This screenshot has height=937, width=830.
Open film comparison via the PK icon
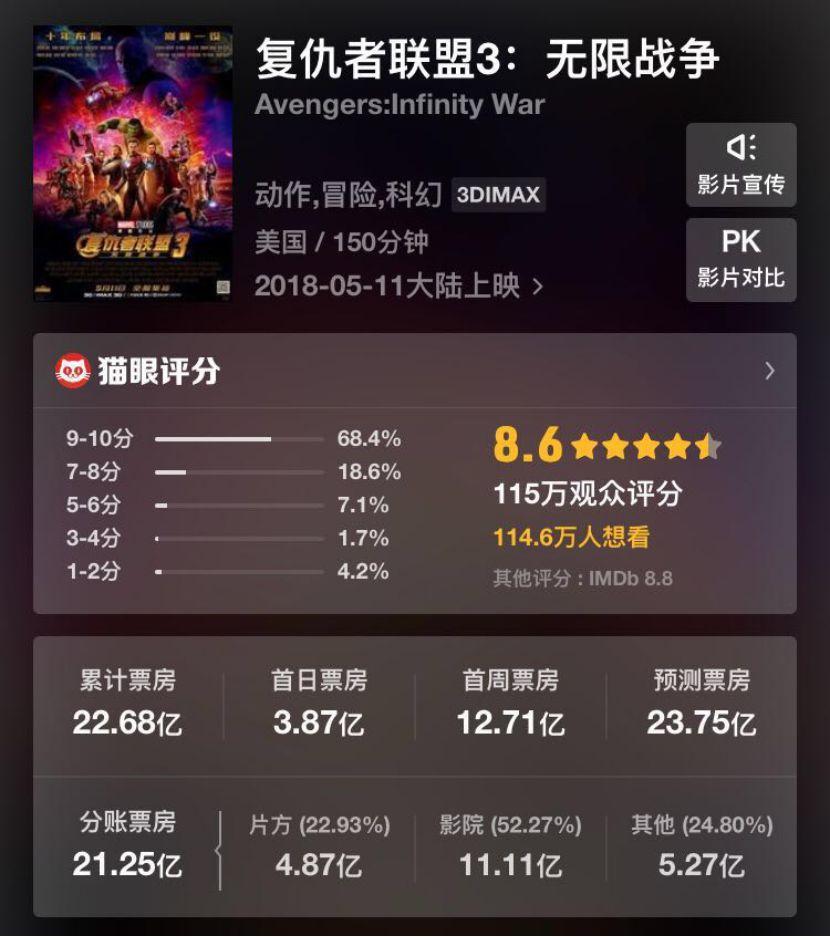click(740, 241)
